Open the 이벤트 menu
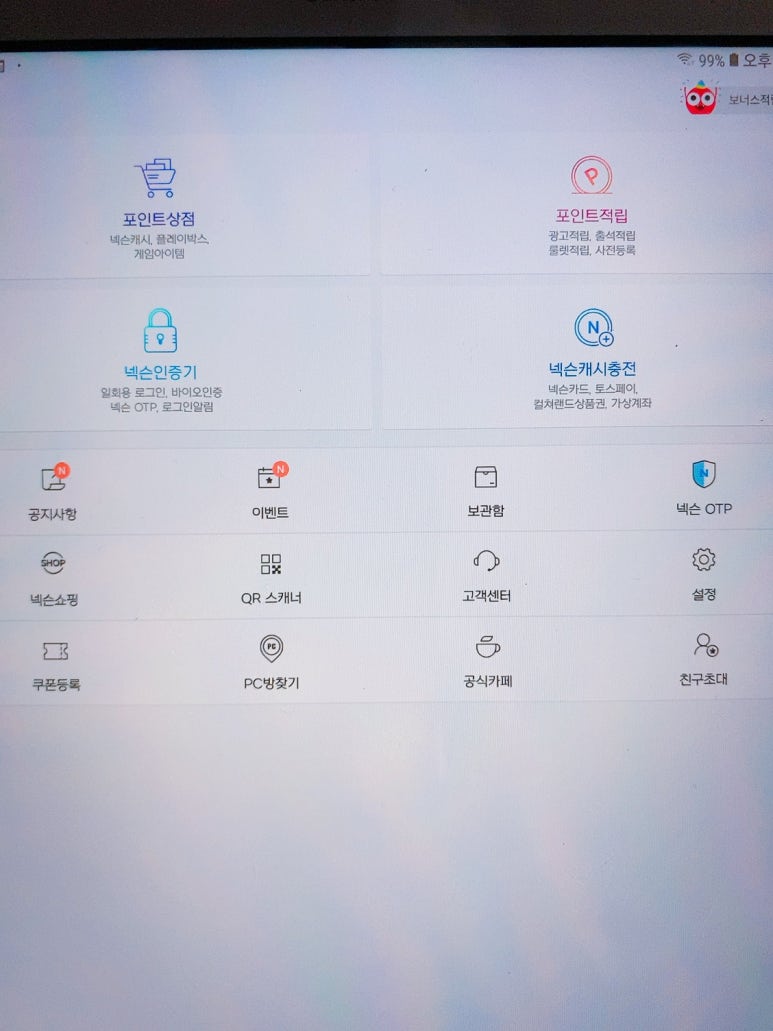773x1031 pixels. pos(270,491)
